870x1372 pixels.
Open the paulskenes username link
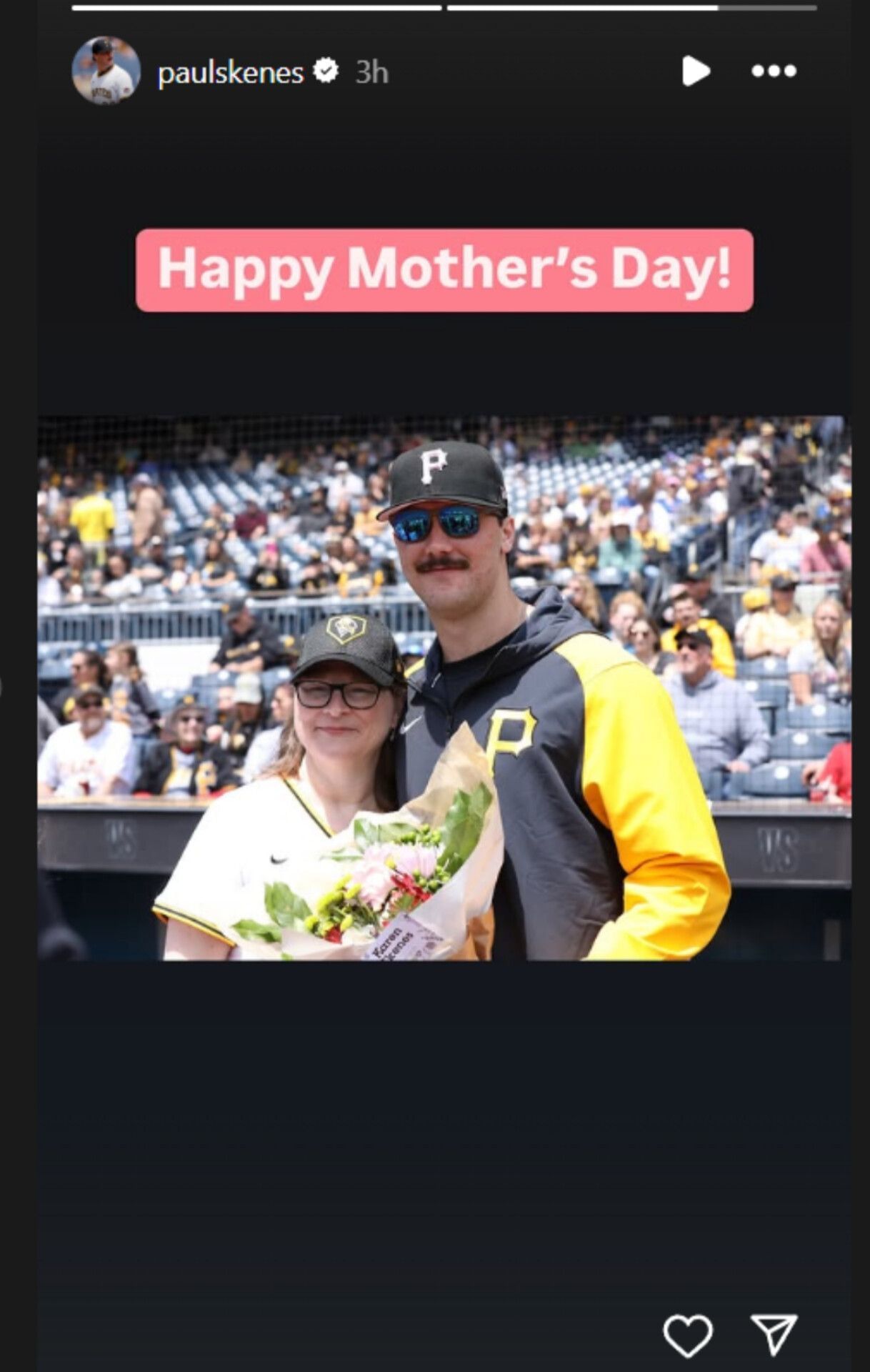(x=230, y=72)
